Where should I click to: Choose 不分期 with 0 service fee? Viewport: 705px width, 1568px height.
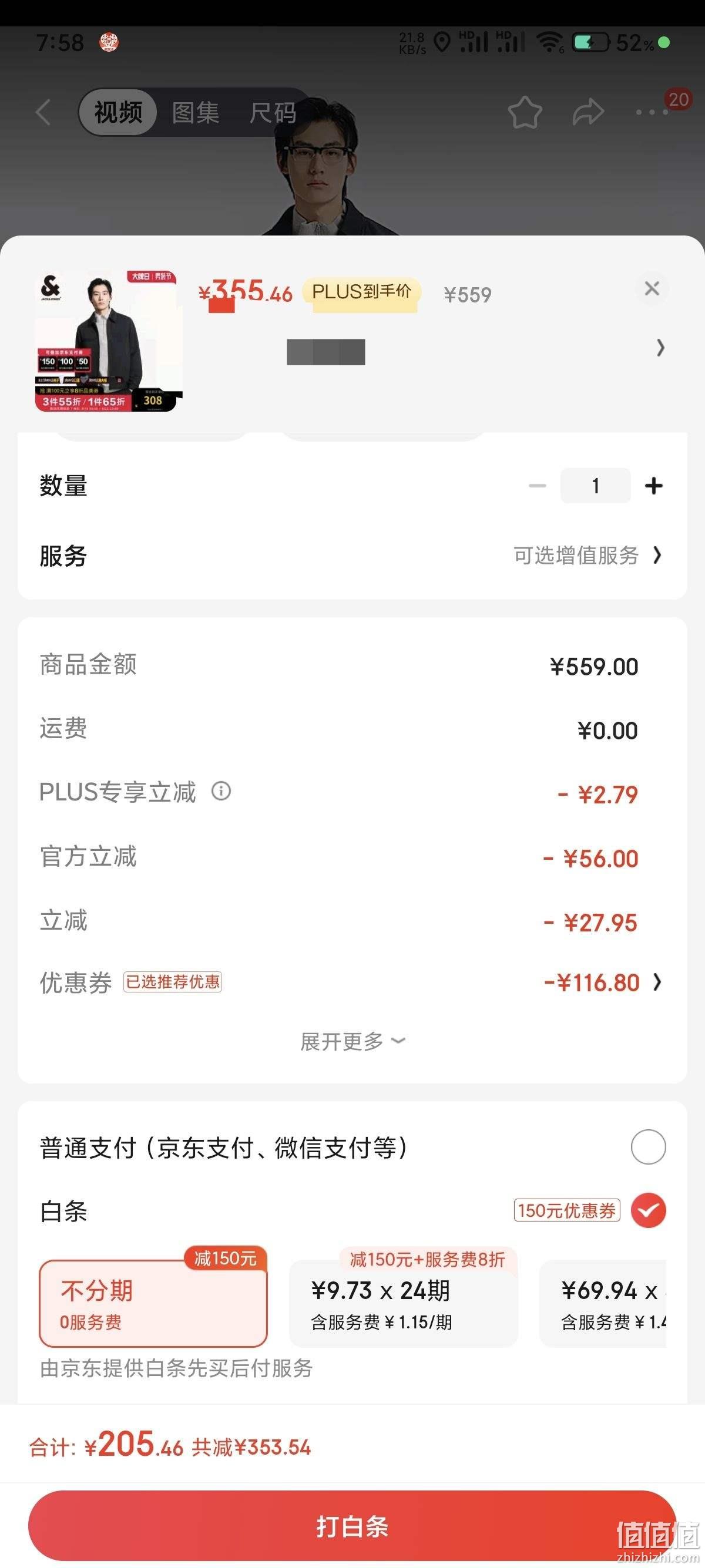click(153, 1303)
